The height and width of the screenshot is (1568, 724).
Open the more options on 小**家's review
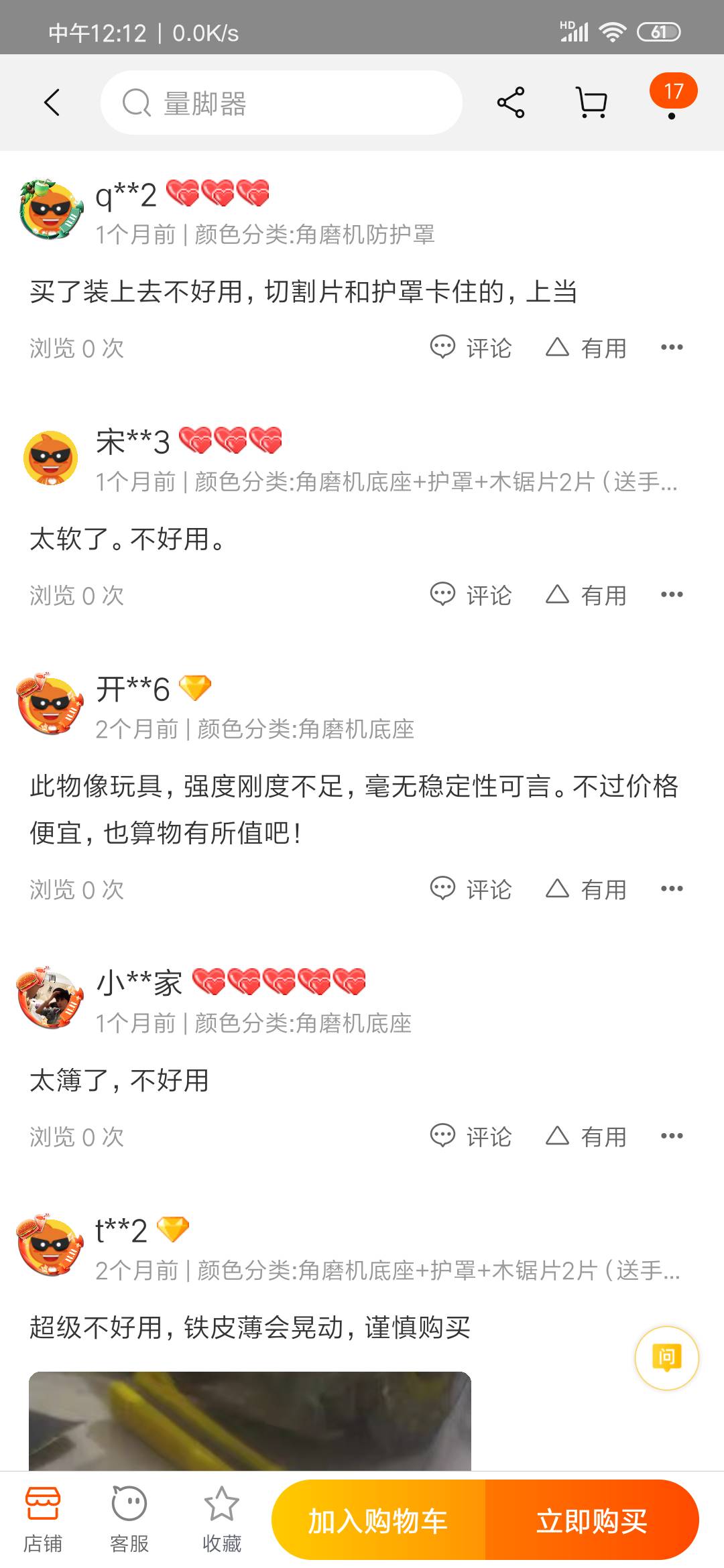click(x=672, y=1136)
